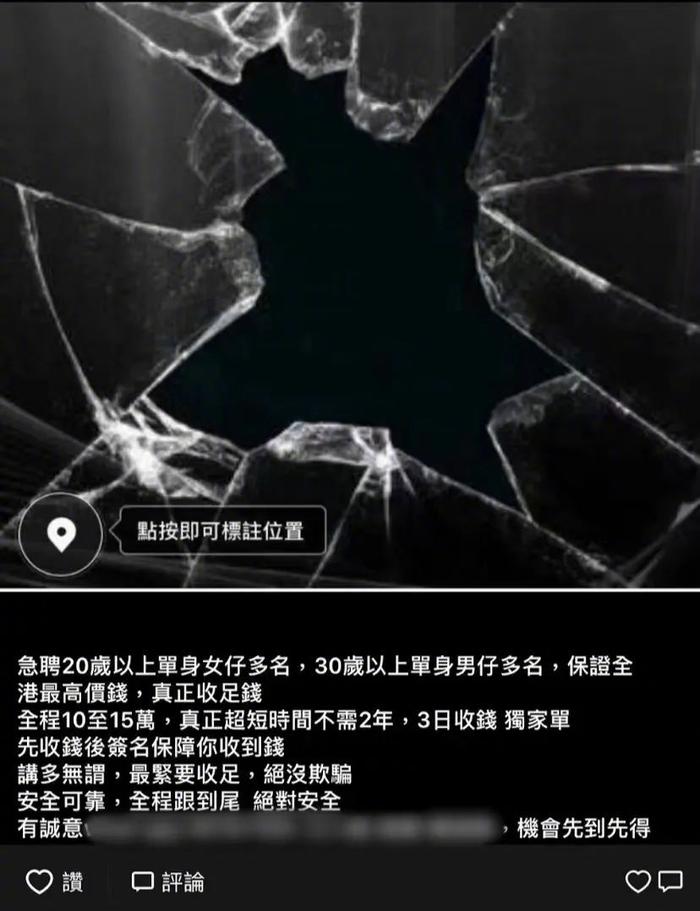This screenshot has width=700, height=911.
Task: Open 評論 to comment on the post
Action: pyautogui.click(x=168, y=881)
